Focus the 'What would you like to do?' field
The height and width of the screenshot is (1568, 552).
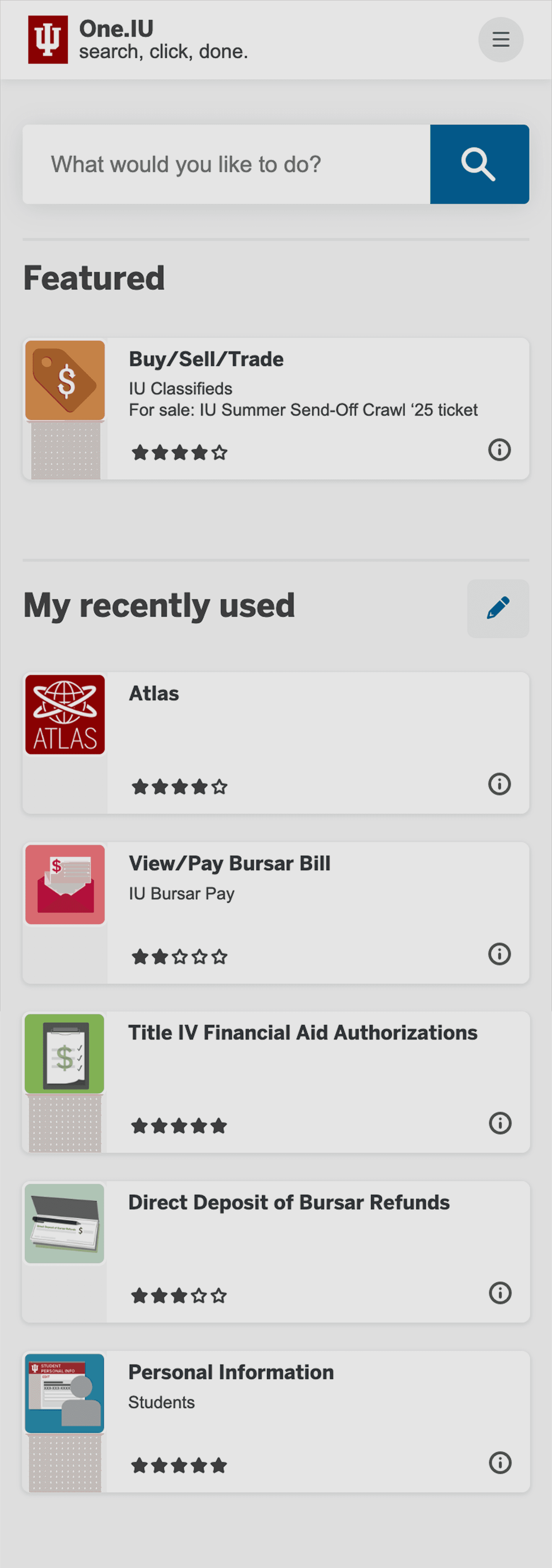pos(226,164)
